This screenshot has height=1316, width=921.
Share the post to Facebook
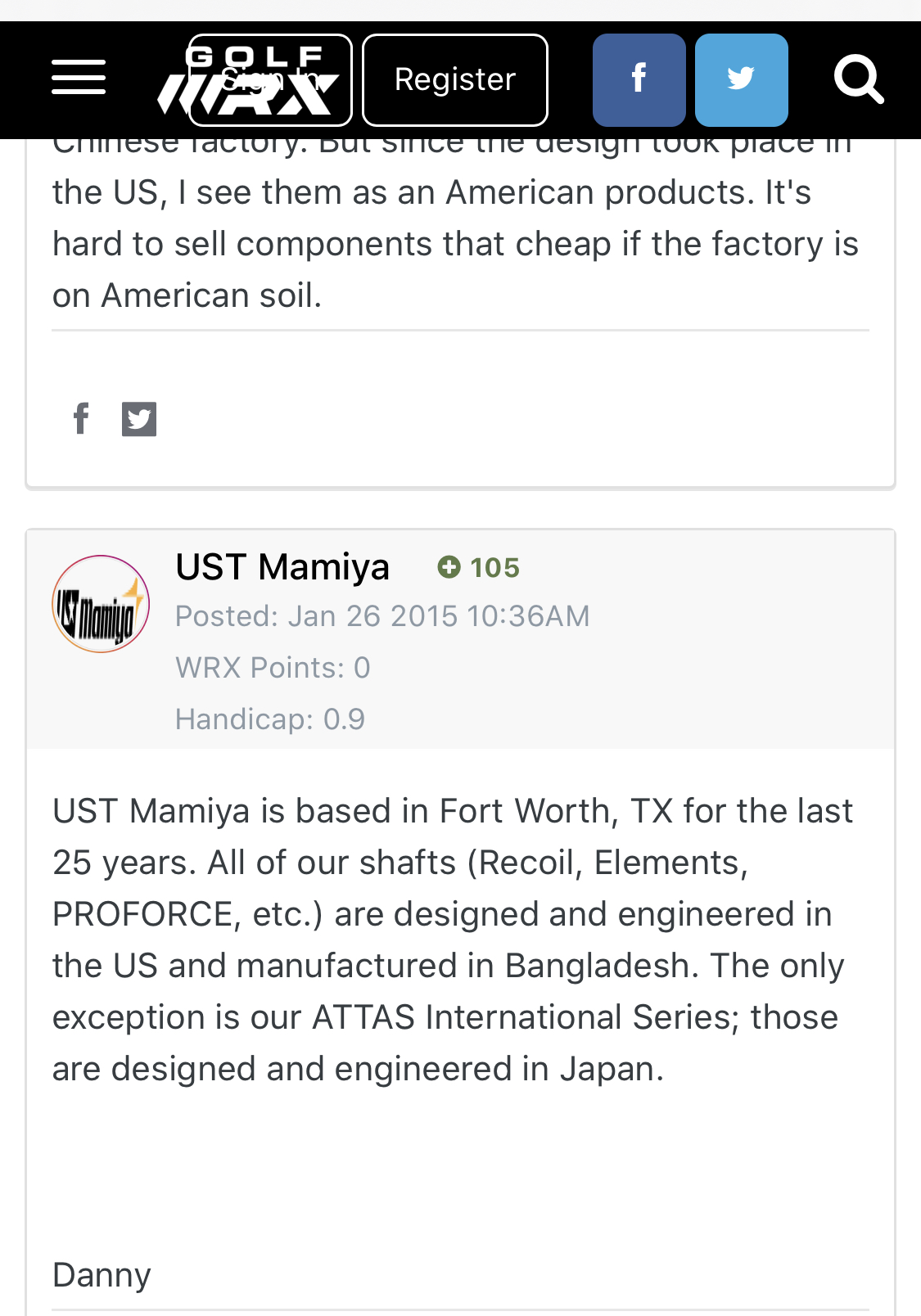(81, 419)
